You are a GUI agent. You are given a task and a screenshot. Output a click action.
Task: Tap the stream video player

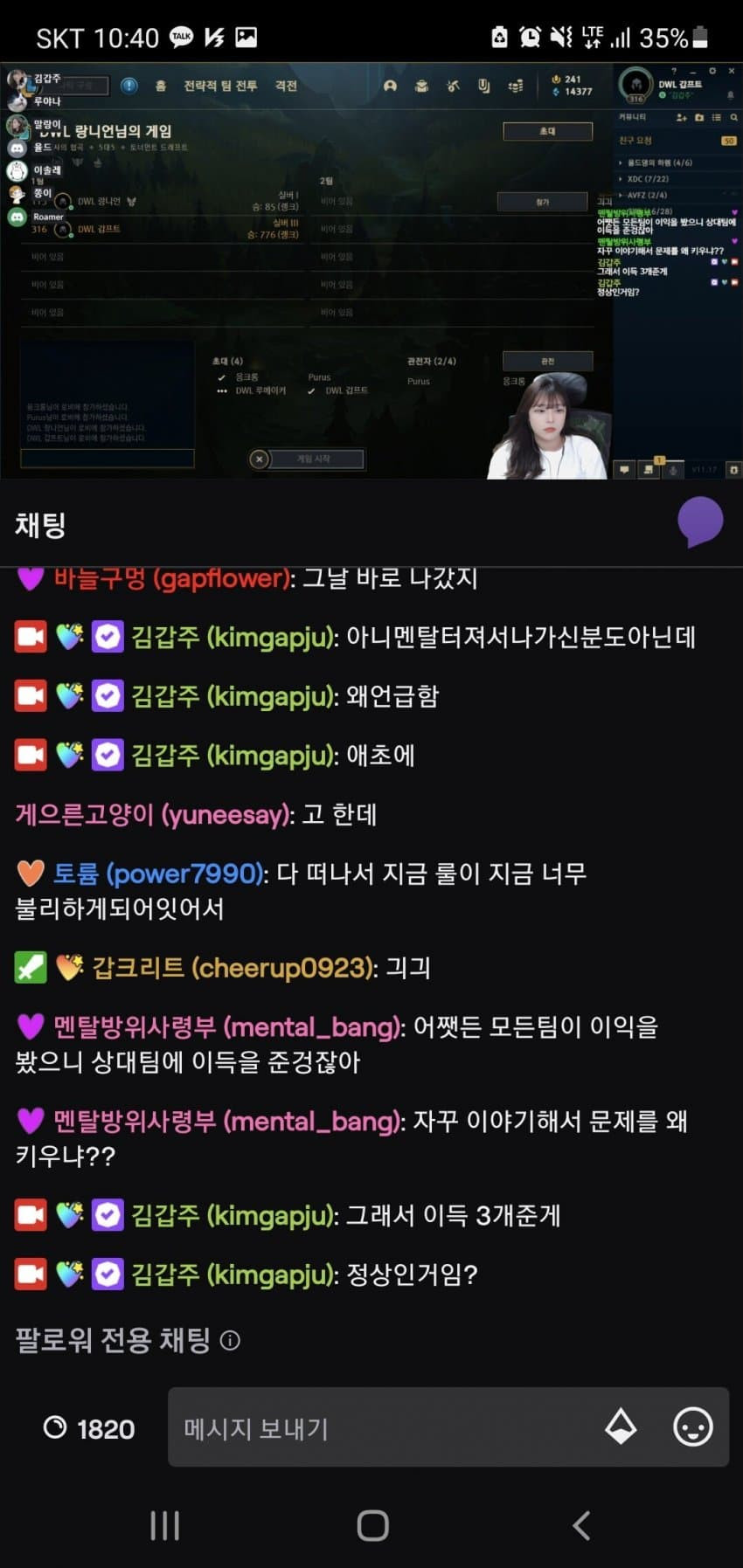371,271
